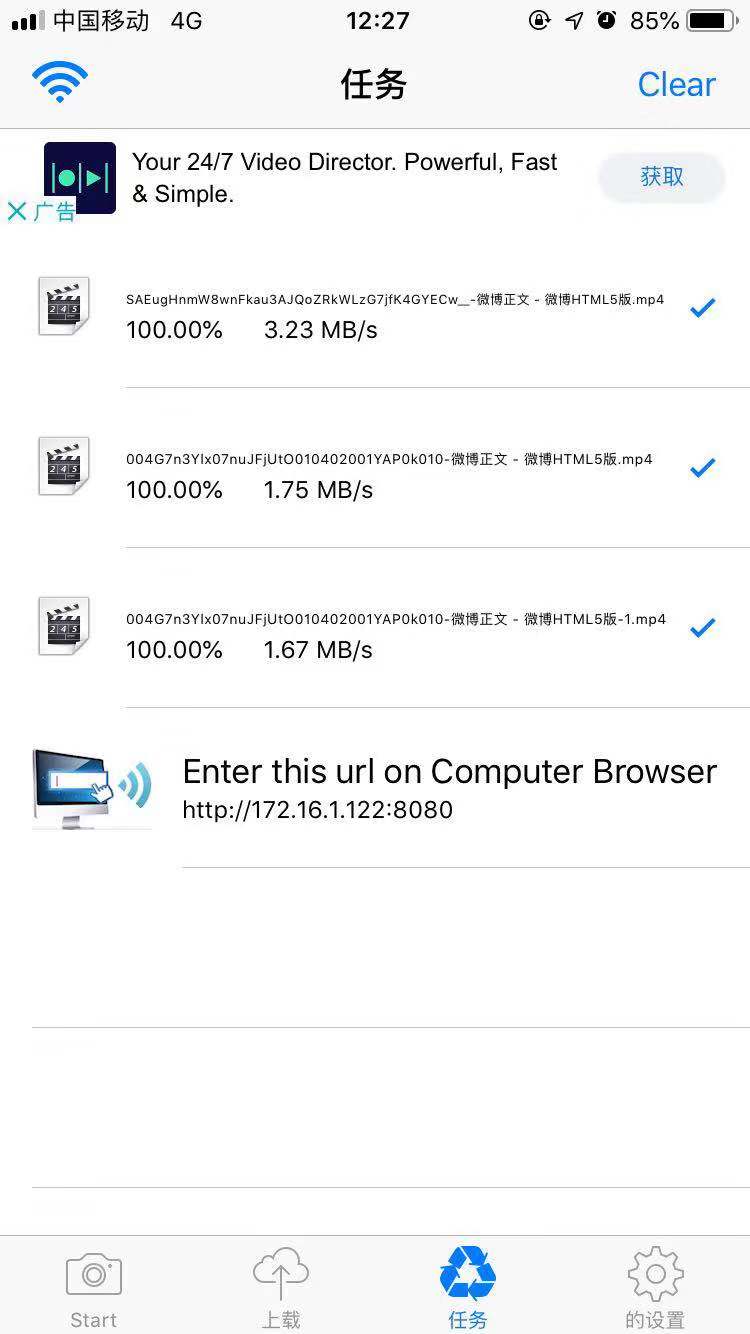This screenshot has width=750, height=1334.
Task: Select the 任务 tasks recycle icon
Action: (x=468, y=1271)
